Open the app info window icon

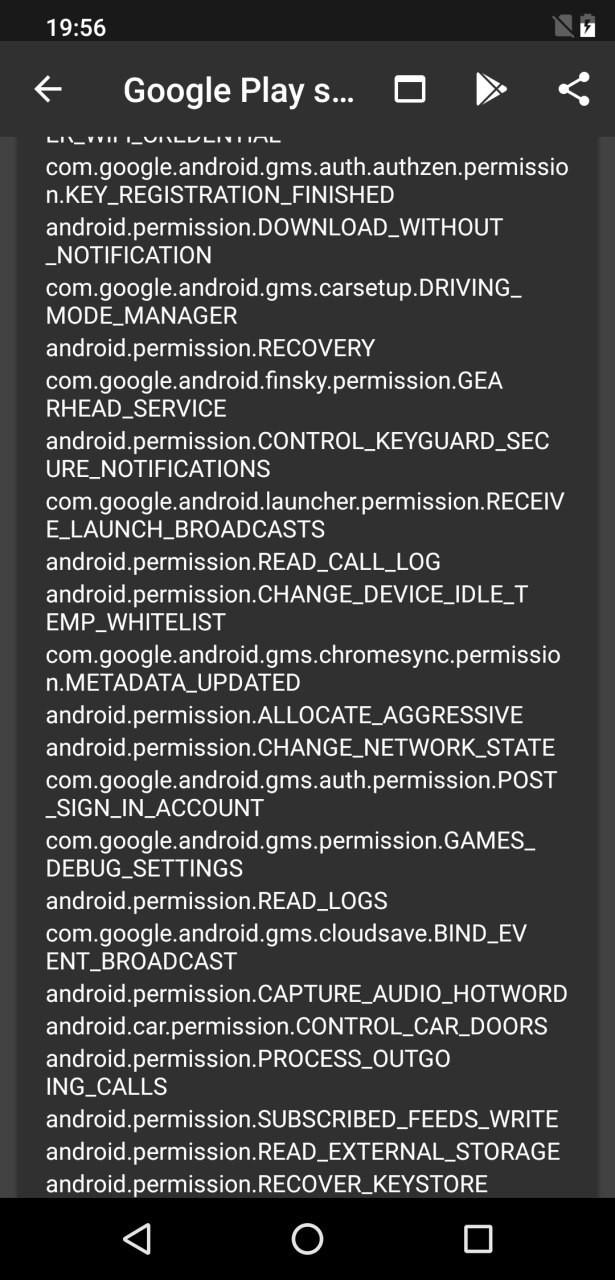(410, 89)
